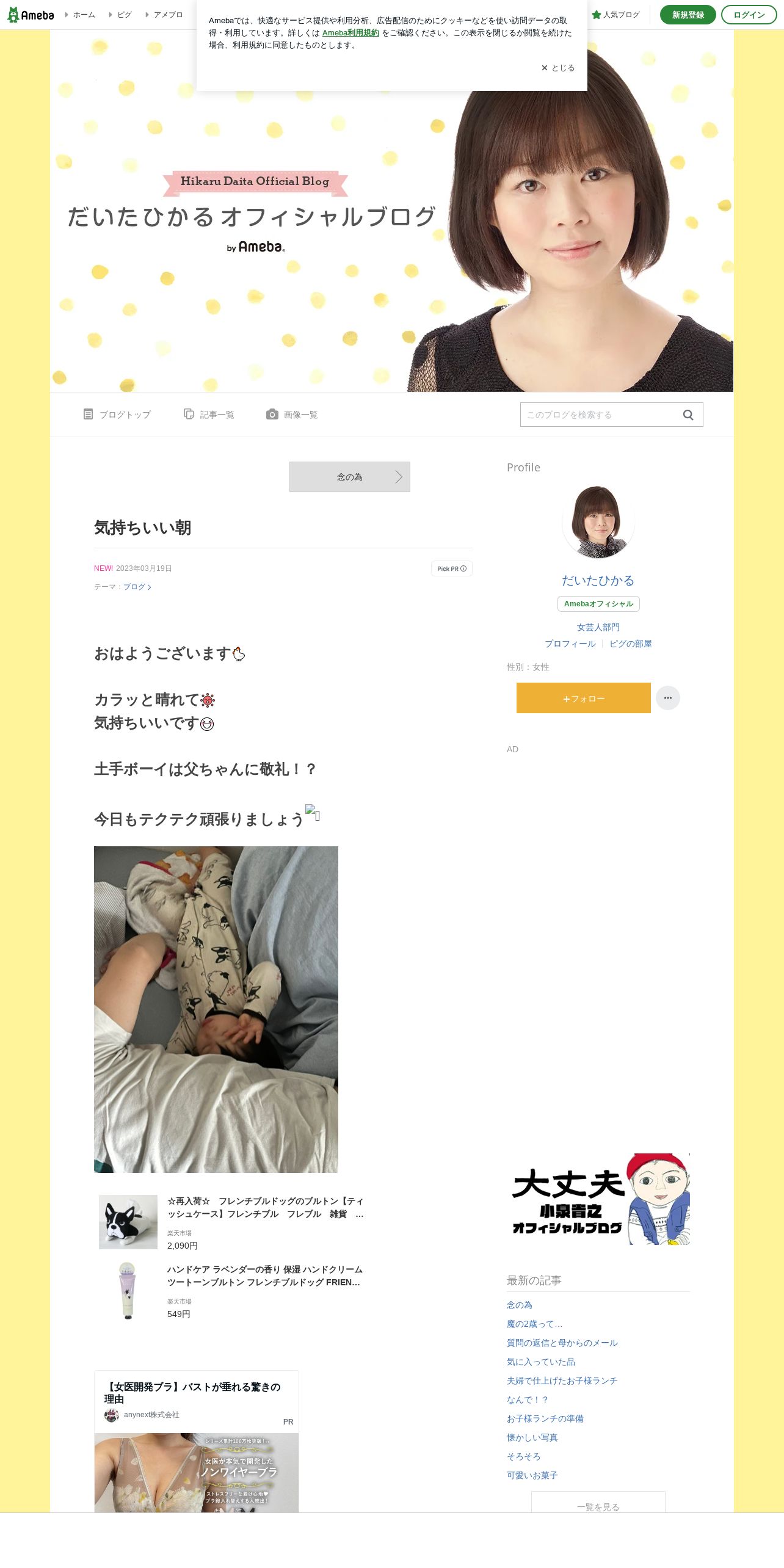Go to 記事一覧 article list
Screen dimensions: 784x1568
209,415
